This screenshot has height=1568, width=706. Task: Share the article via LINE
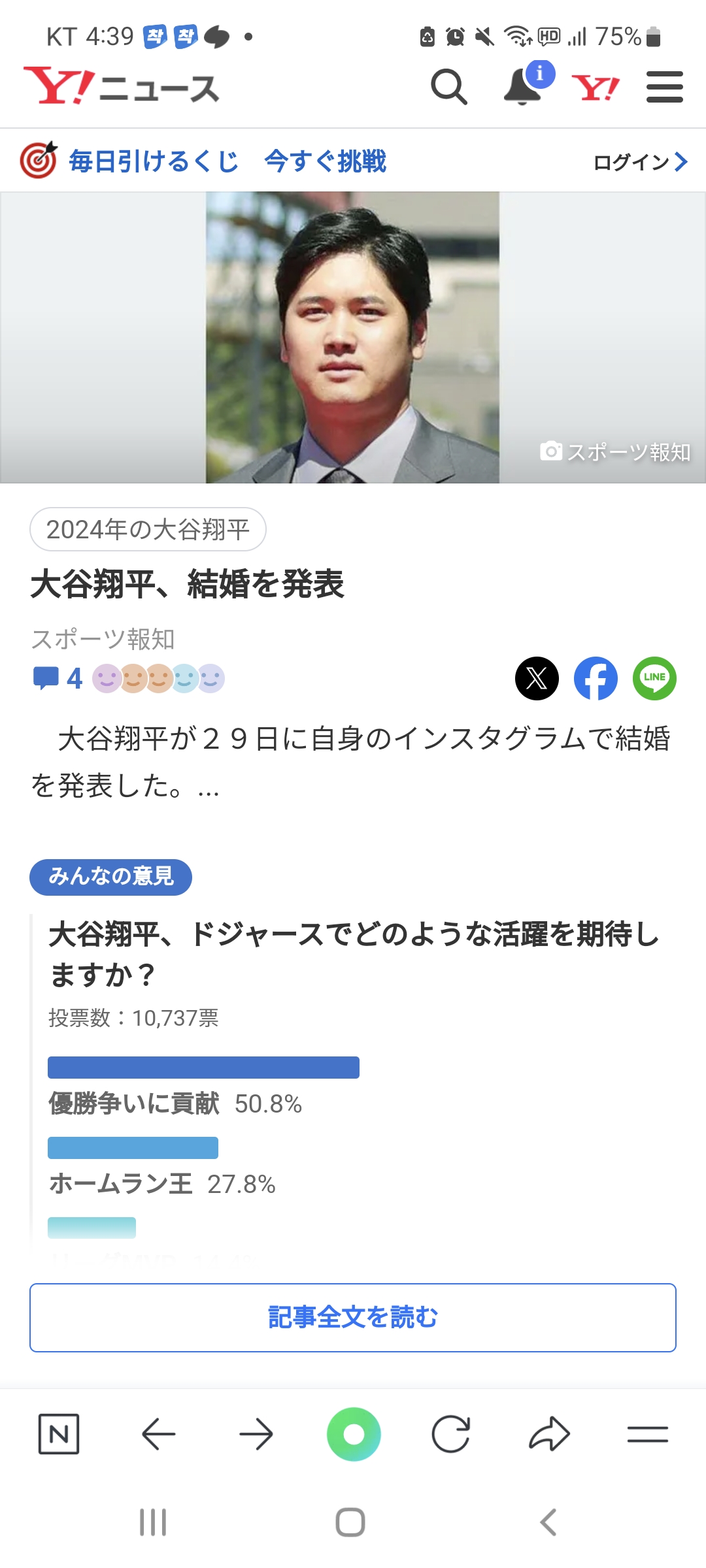click(654, 678)
